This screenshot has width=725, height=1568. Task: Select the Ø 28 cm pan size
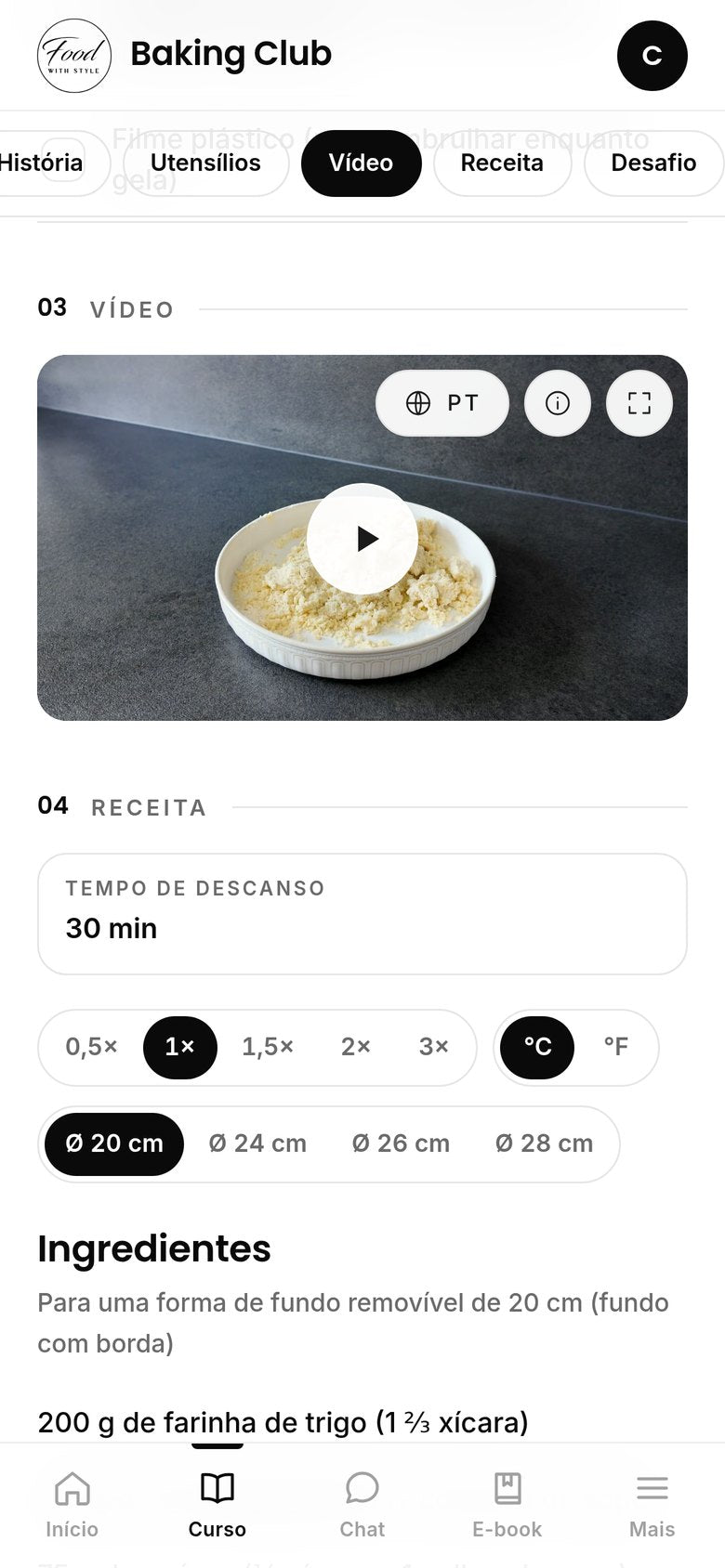click(544, 1143)
